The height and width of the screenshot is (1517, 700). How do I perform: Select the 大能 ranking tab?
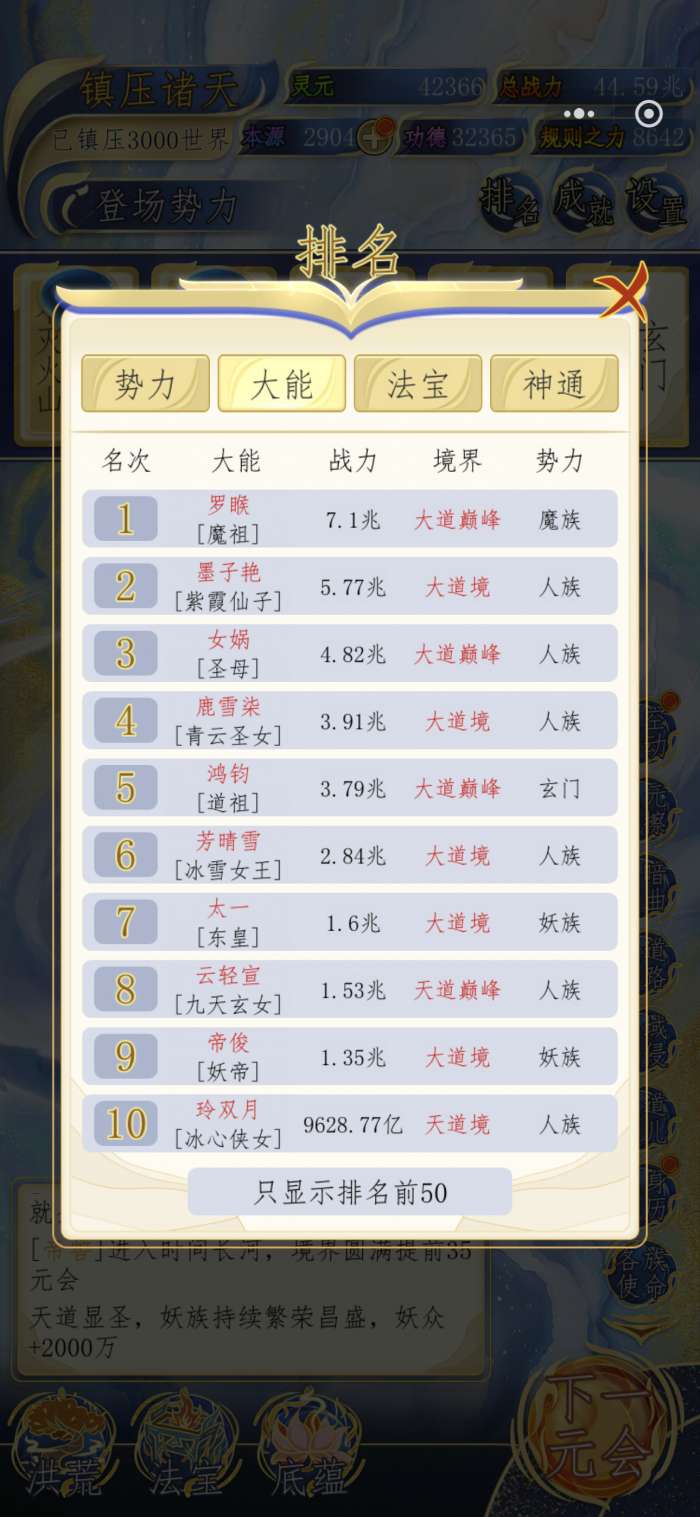point(282,384)
